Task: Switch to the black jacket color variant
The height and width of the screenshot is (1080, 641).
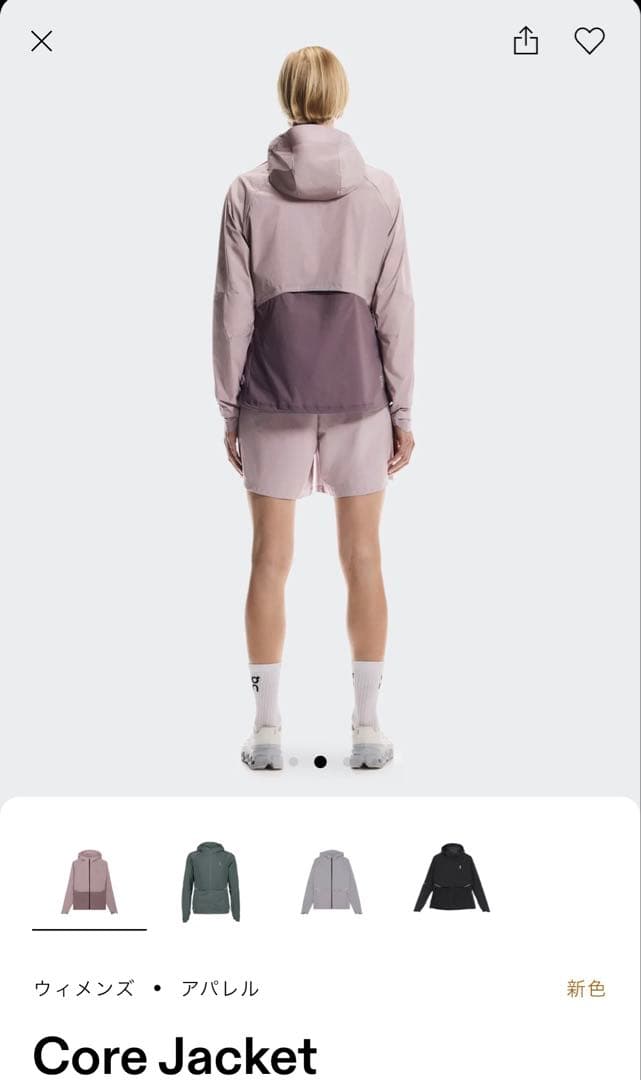Action: [451, 878]
